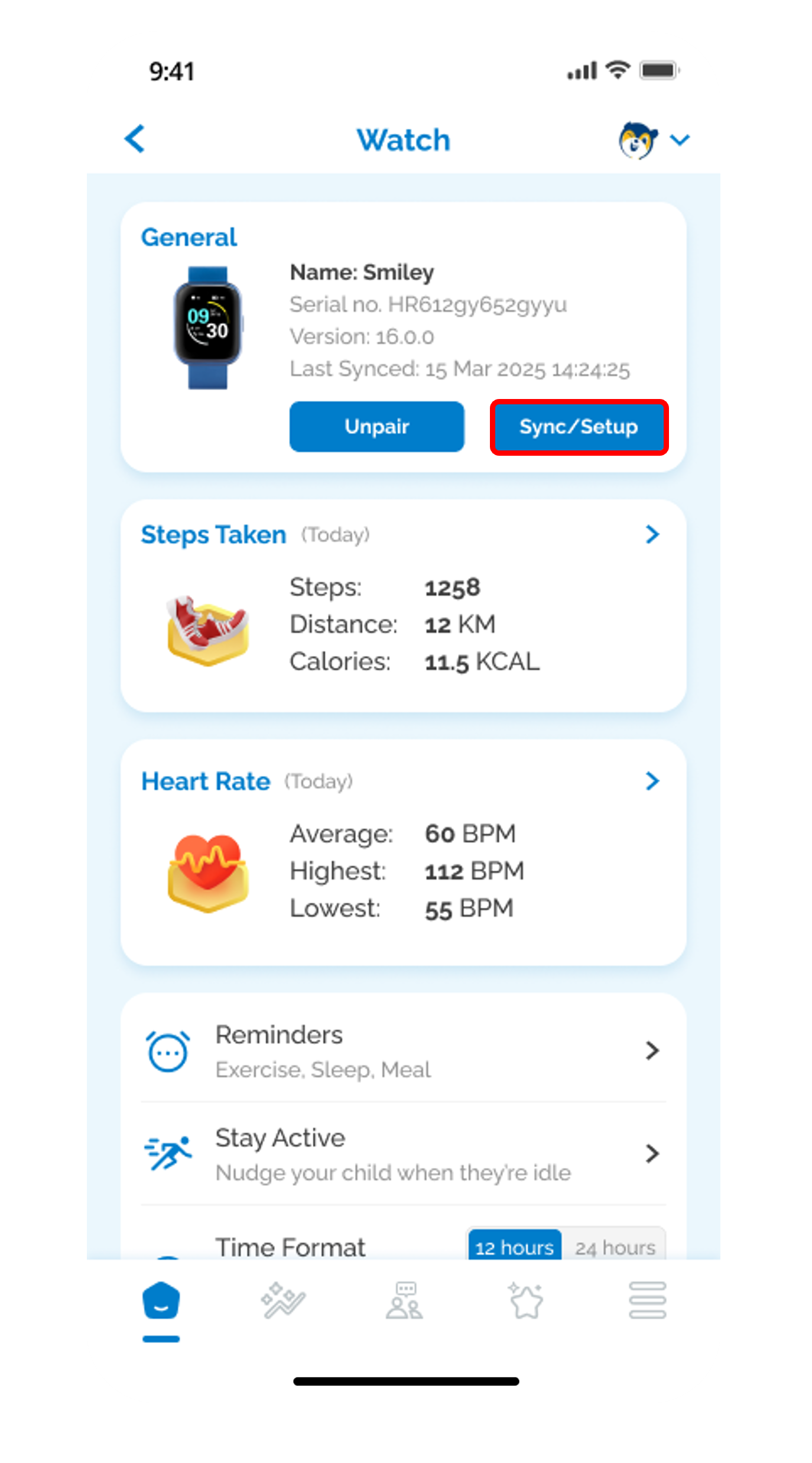Open Steps Taken details
Image resolution: width=812 pixels, height=1463 pixels.
tap(652, 534)
